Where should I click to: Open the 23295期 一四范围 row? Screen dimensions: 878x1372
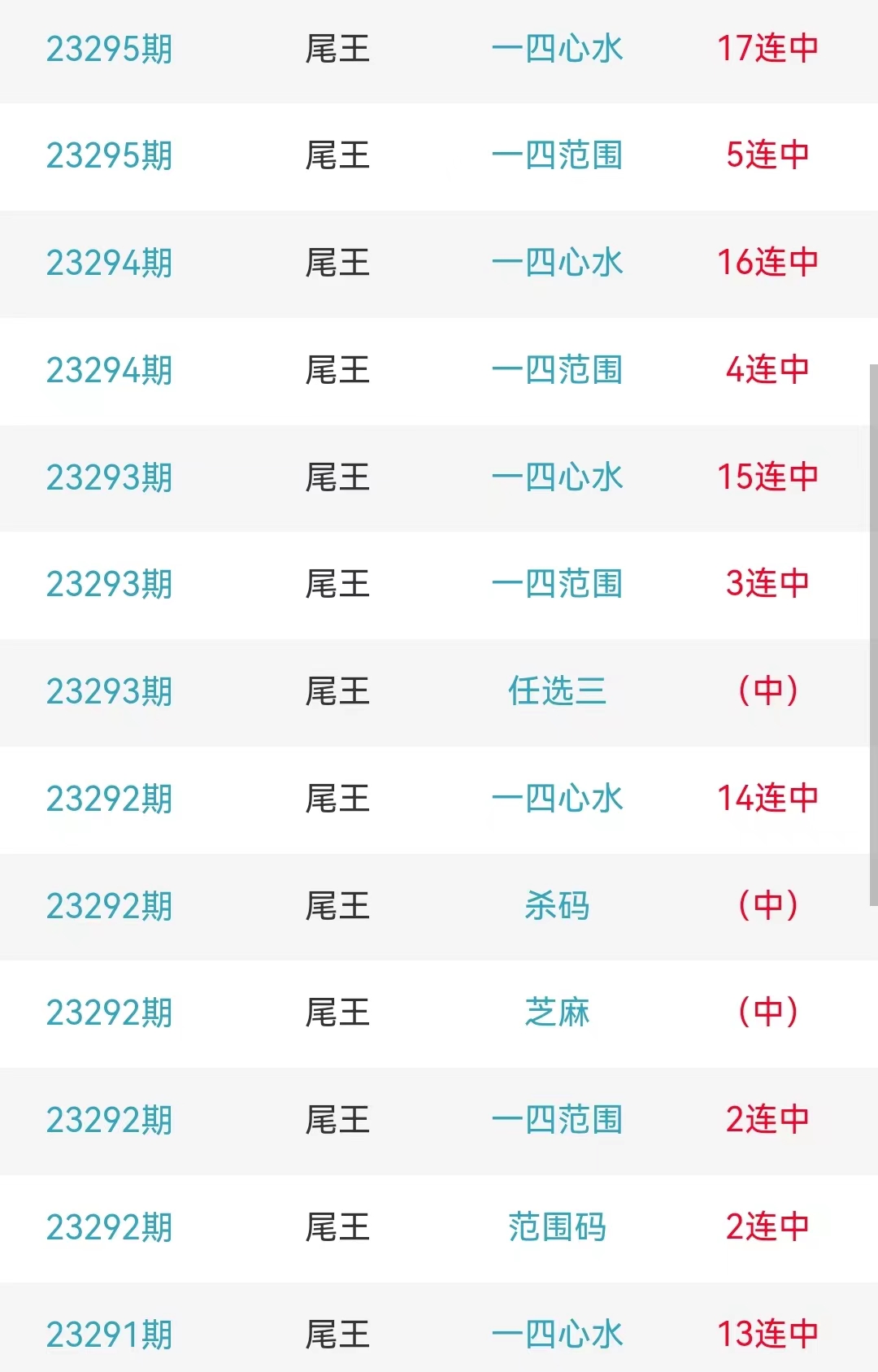point(557,155)
